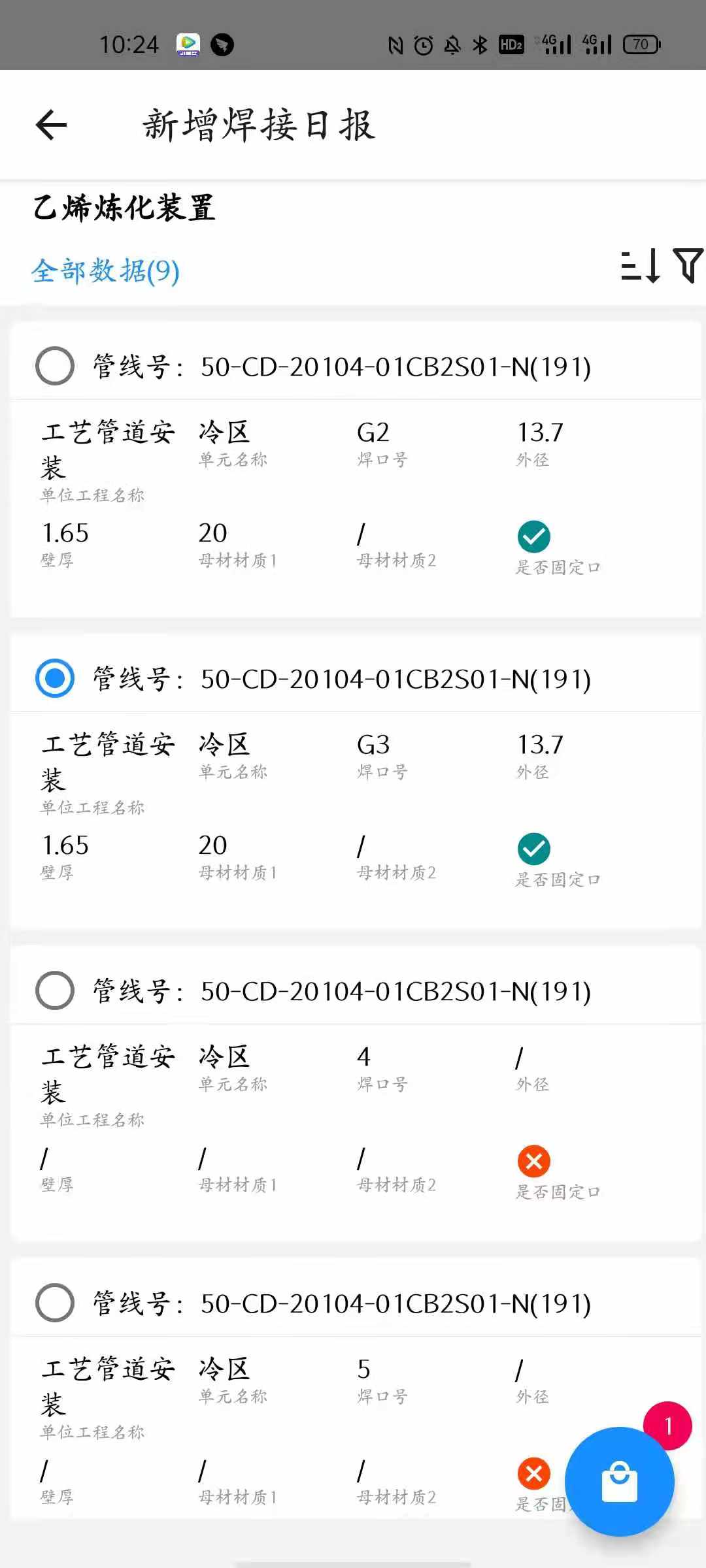Tap the green check under 是否固定口 for G2
Screen dimensions: 706x1568
click(534, 537)
